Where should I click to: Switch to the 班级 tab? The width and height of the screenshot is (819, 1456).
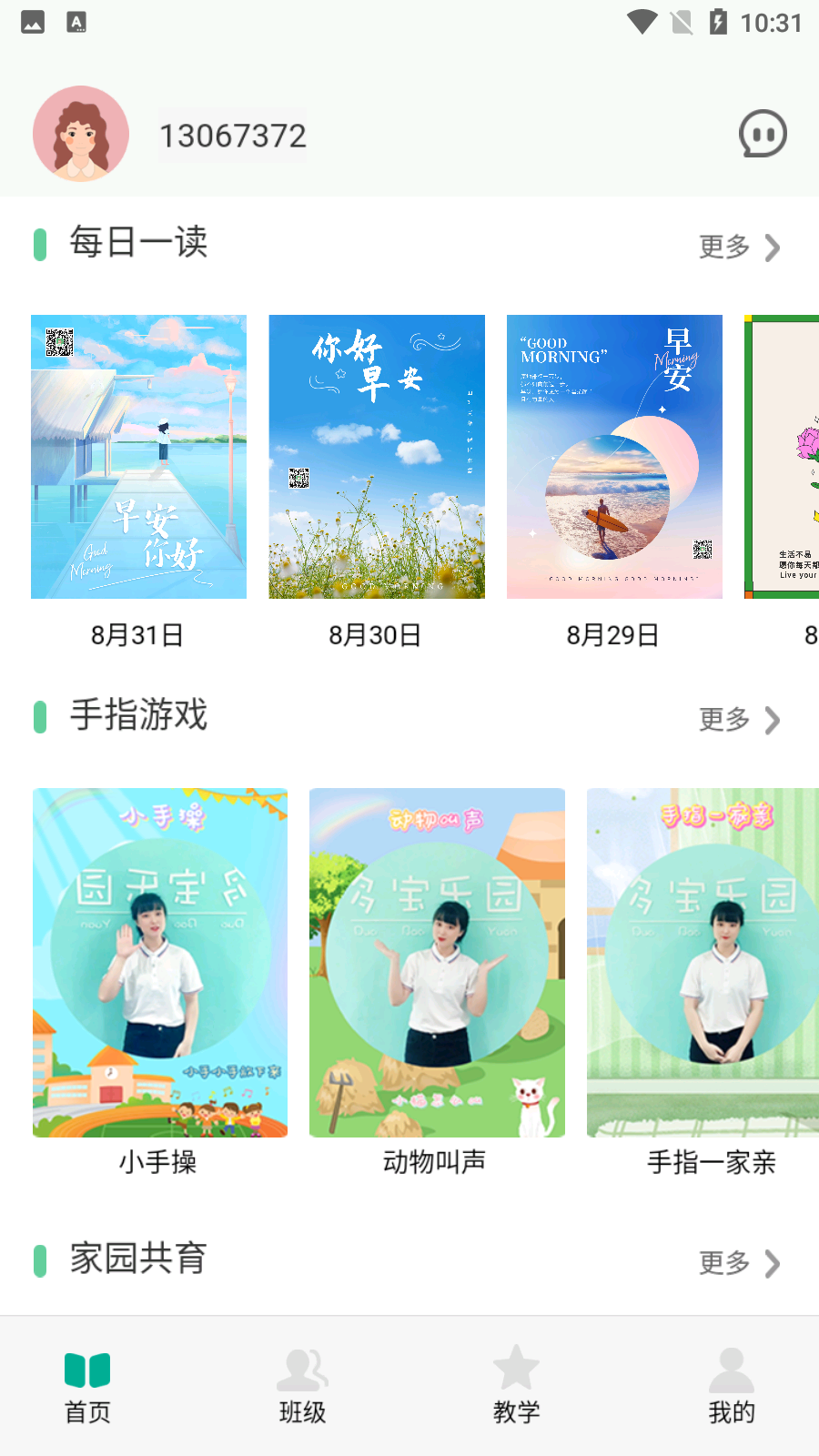pos(302,1387)
